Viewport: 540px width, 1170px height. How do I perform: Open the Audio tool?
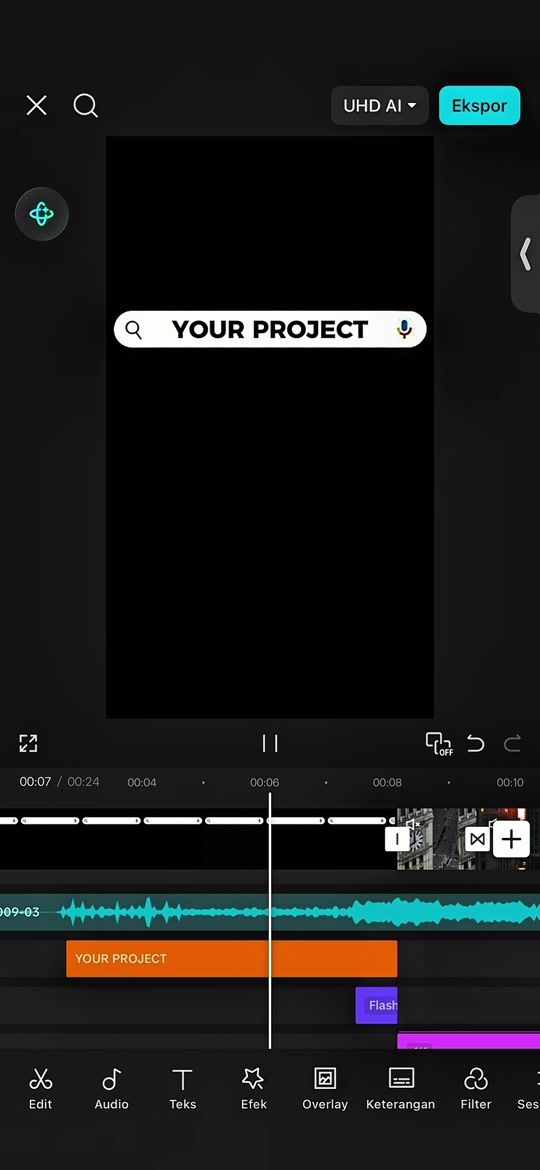point(111,1089)
